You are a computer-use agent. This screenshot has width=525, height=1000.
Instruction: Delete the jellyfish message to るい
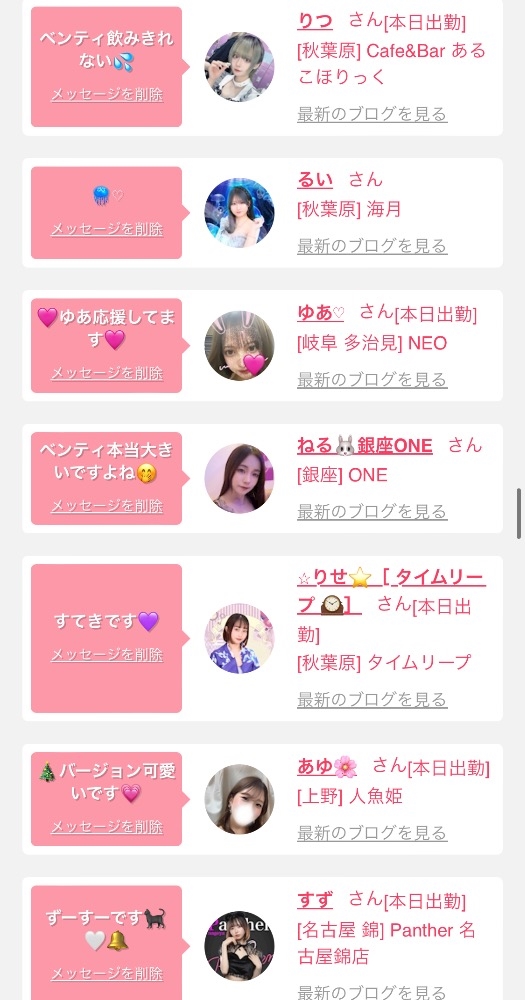coord(107,229)
